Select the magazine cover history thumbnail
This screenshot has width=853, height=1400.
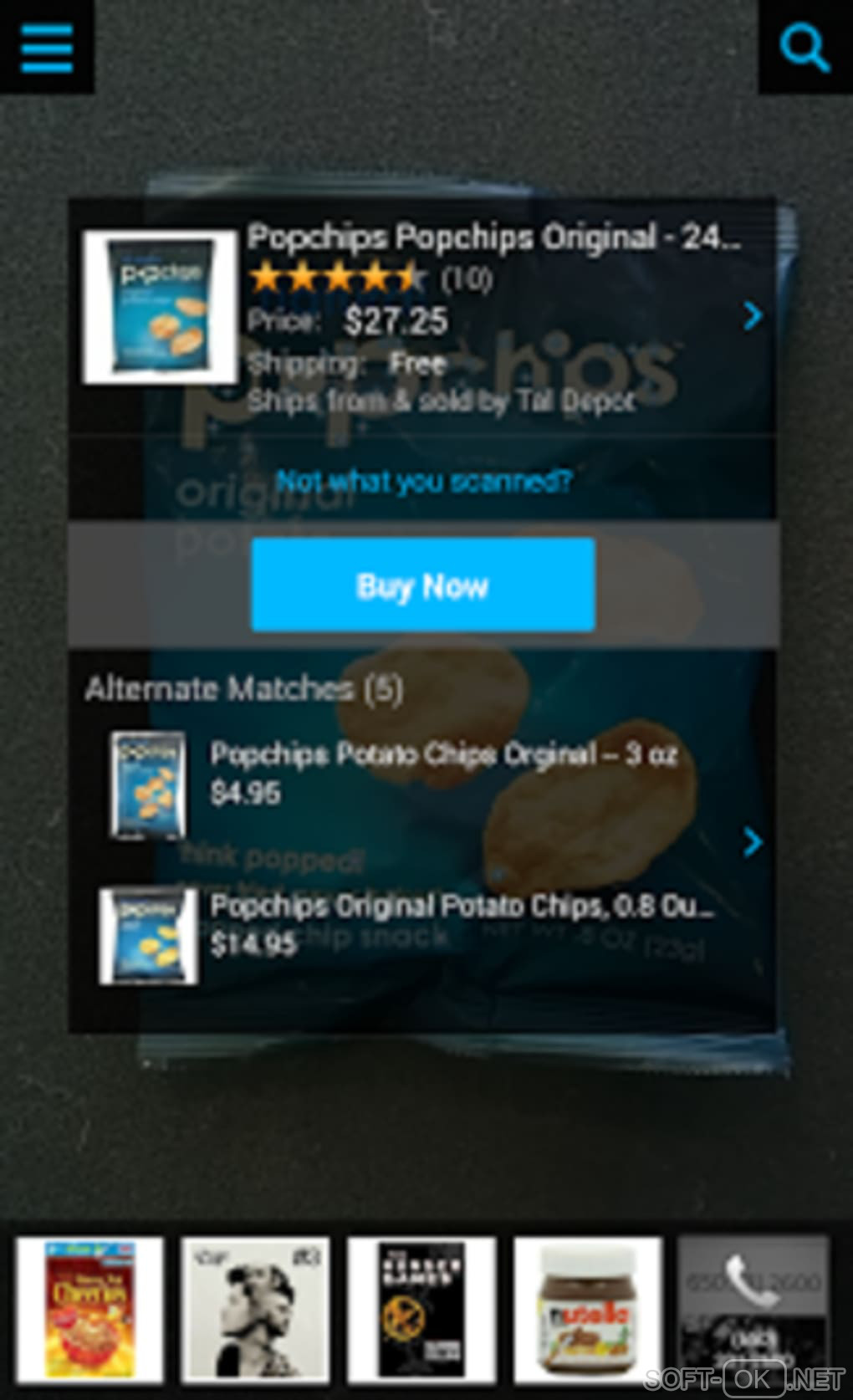coord(256,1310)
